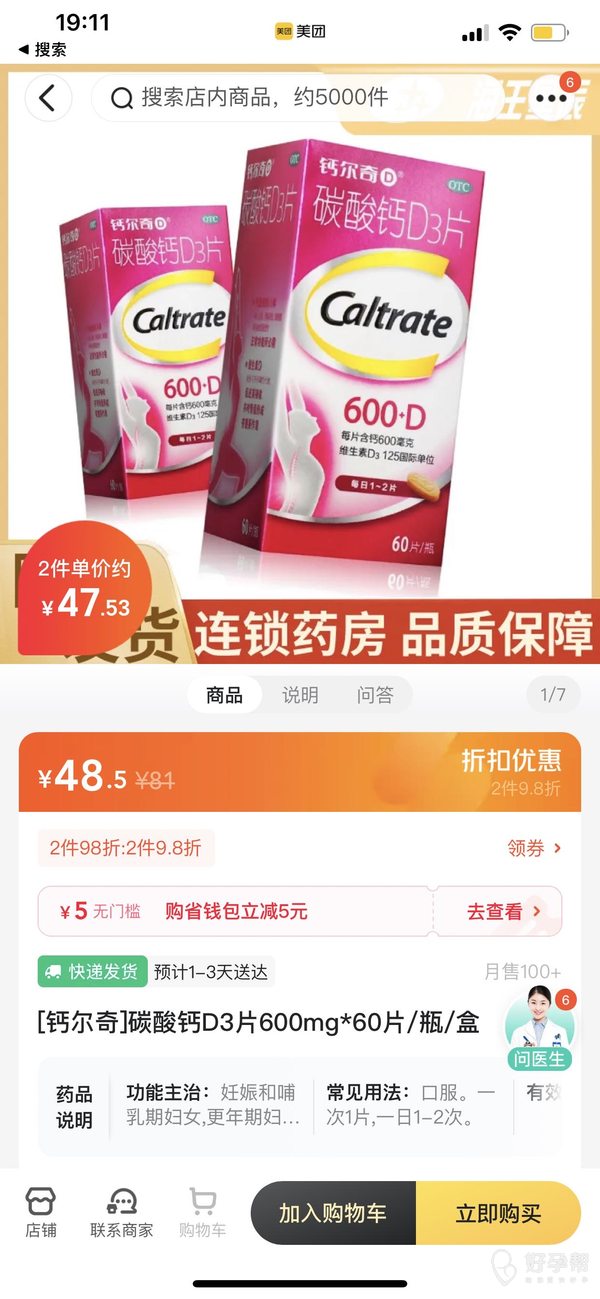Go back using the arrow icon
600x1299 pixels.
pyautogui.click(x=47, y=98)
